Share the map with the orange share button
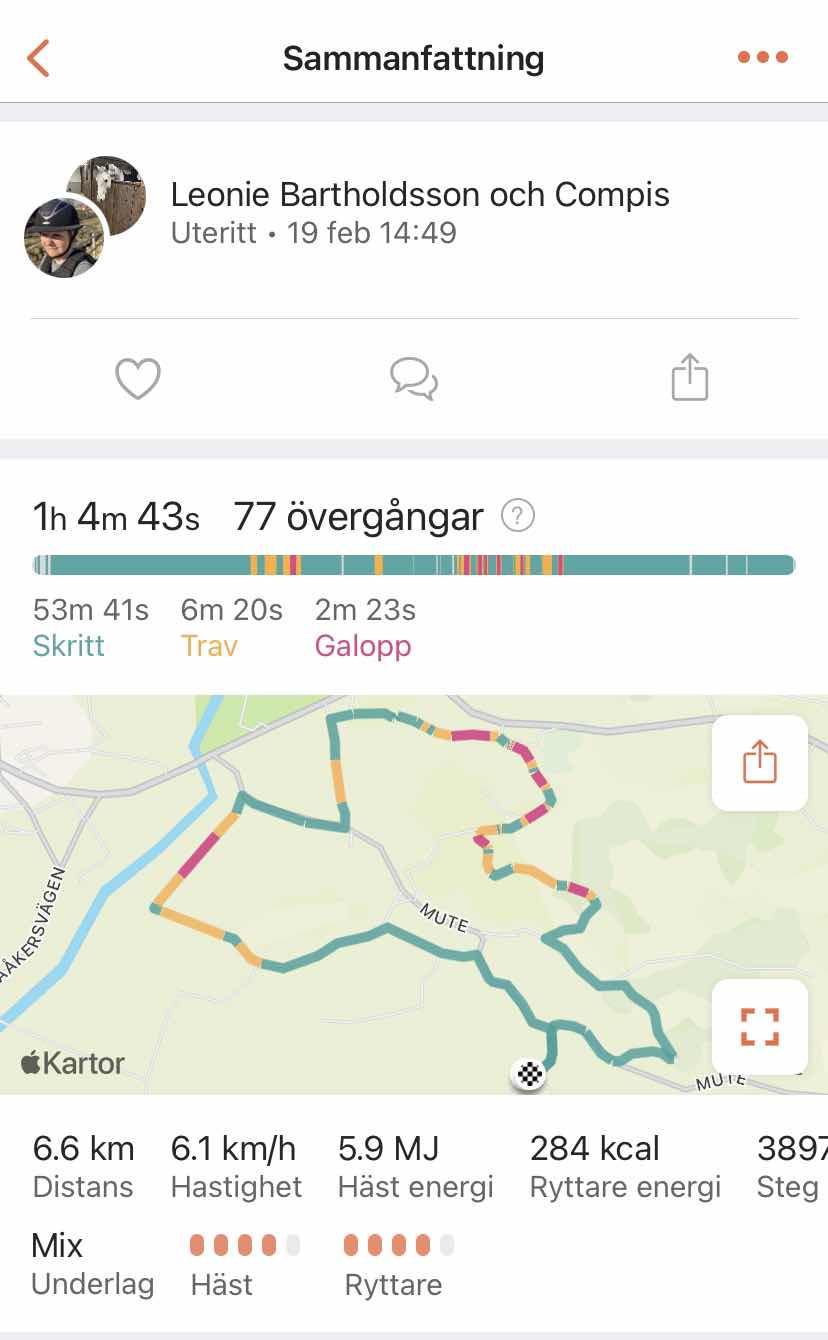The width and height of the screenshot is (828, 1340). point(759,763)
